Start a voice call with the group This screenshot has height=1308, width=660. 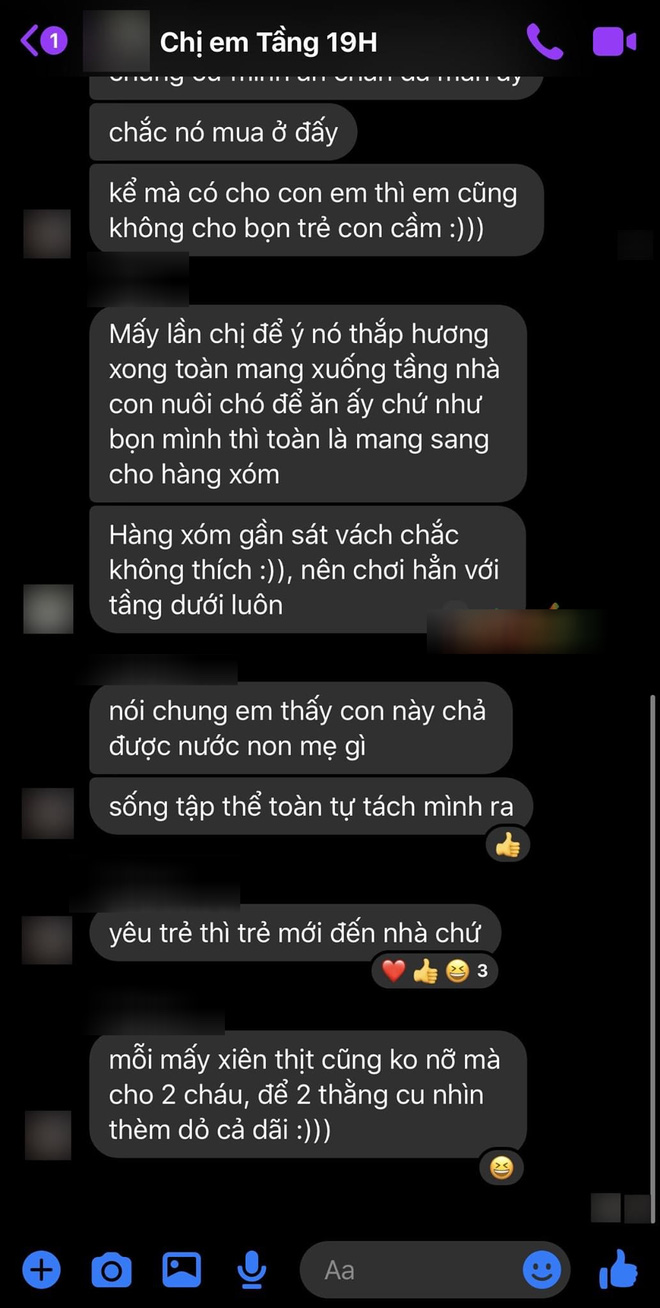tap(545, 41)
